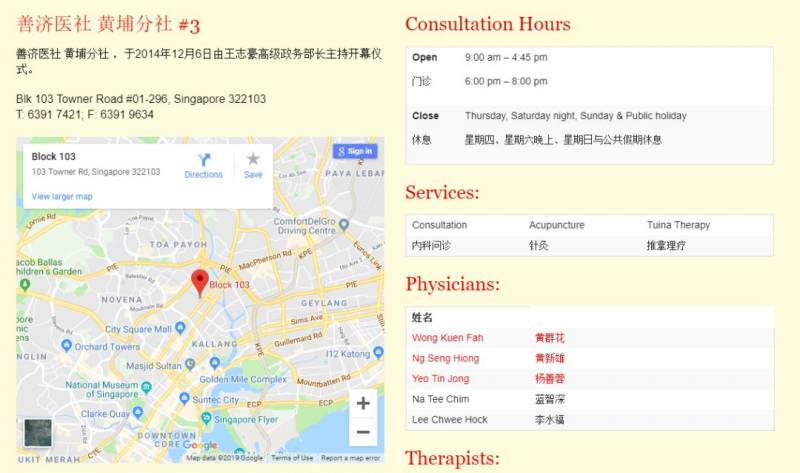The image size is (800, 473).
Task: Tap the Block 103 map pin
Action: (x=199, y=282)
